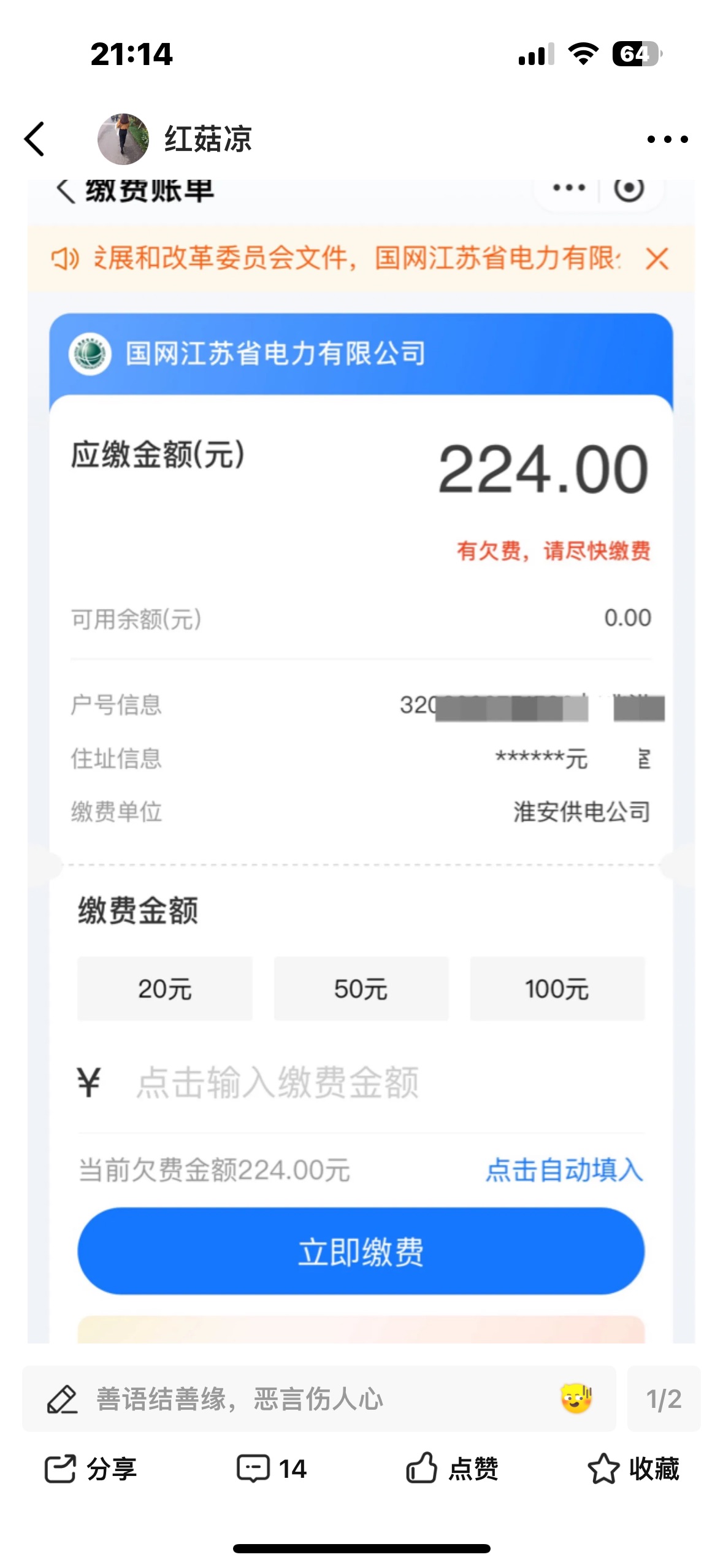723x1568 pixels.
Task: Open 红菇凉's profile avatar
Action: tap(123, 139)
